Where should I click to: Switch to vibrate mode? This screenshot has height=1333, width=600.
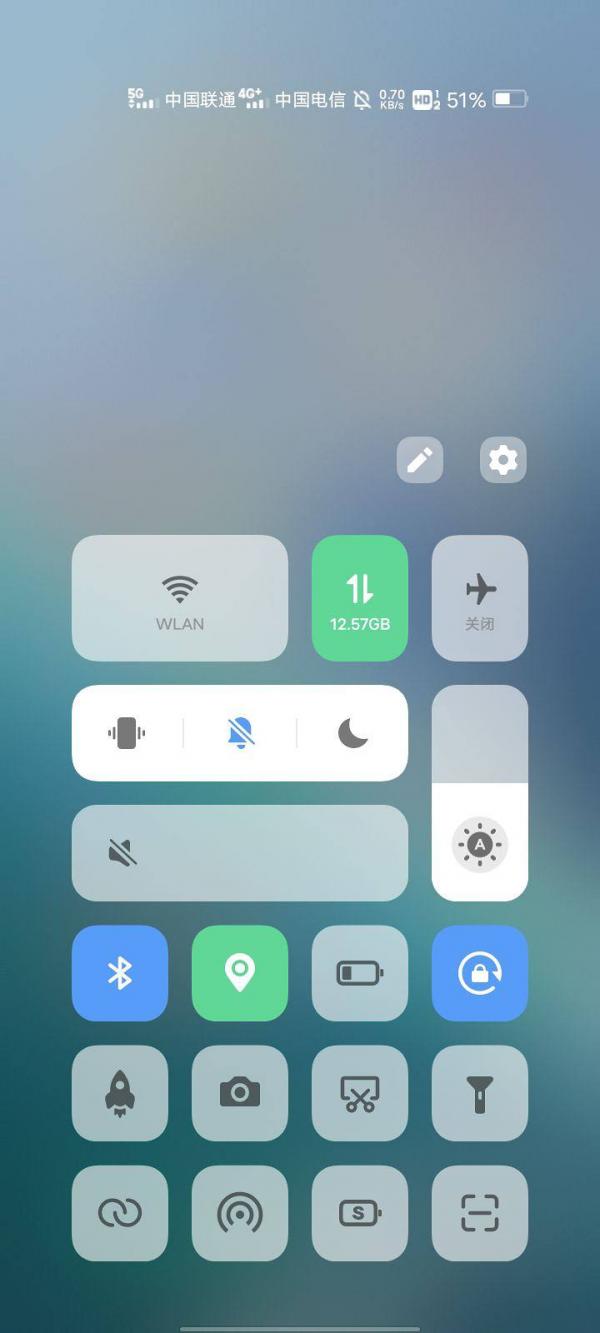tap(127, 733)
